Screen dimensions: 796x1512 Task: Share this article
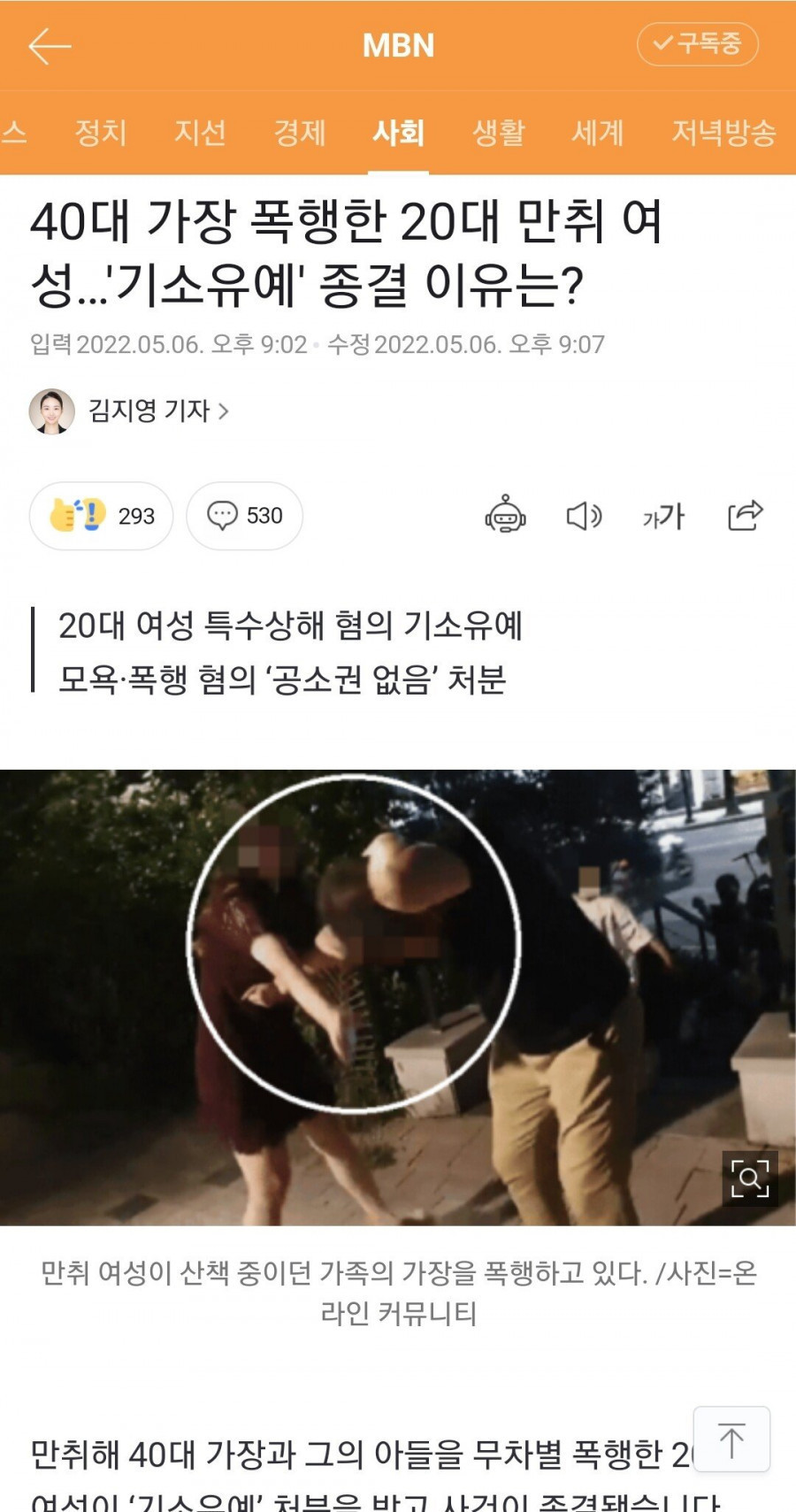(x=745, y=515)
